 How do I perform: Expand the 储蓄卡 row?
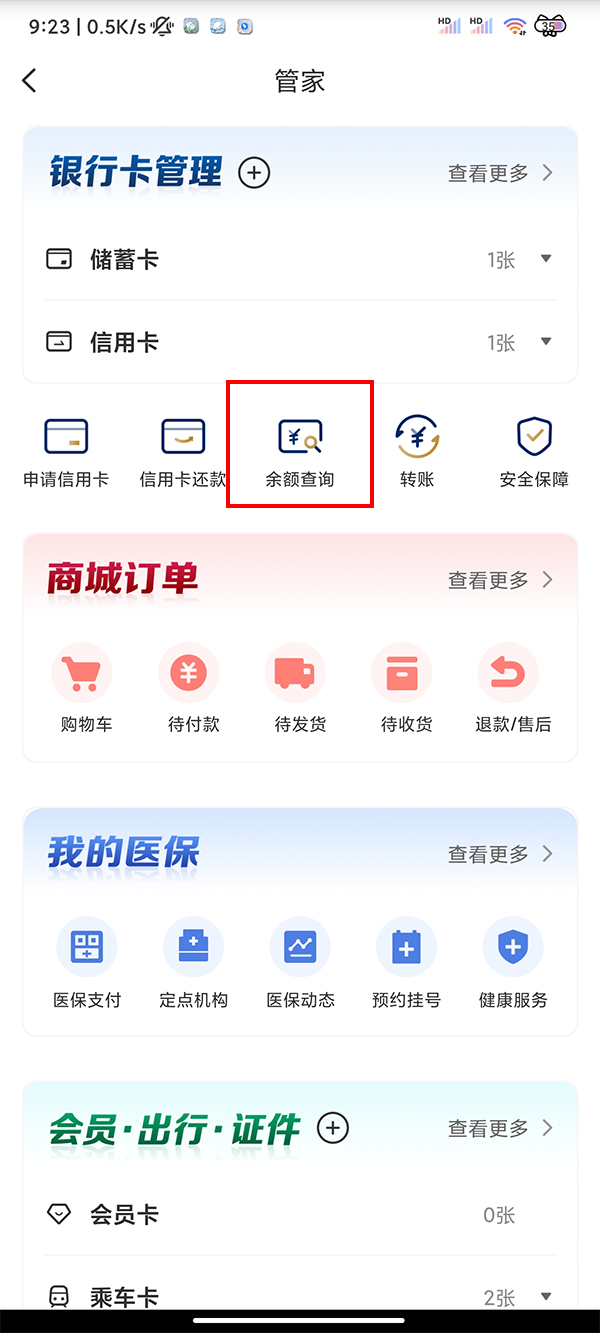coord(546,259)
